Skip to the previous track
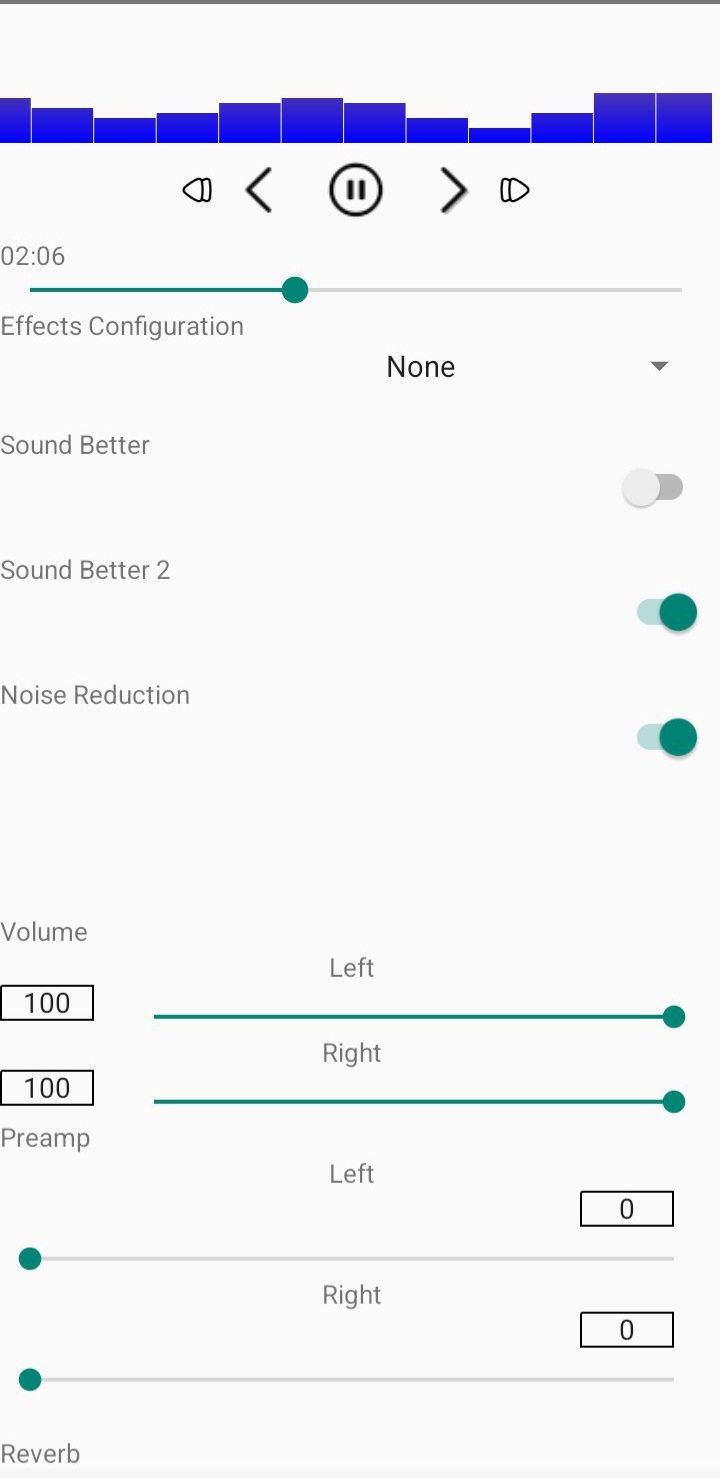720x1478 pixels. (259, 190)
